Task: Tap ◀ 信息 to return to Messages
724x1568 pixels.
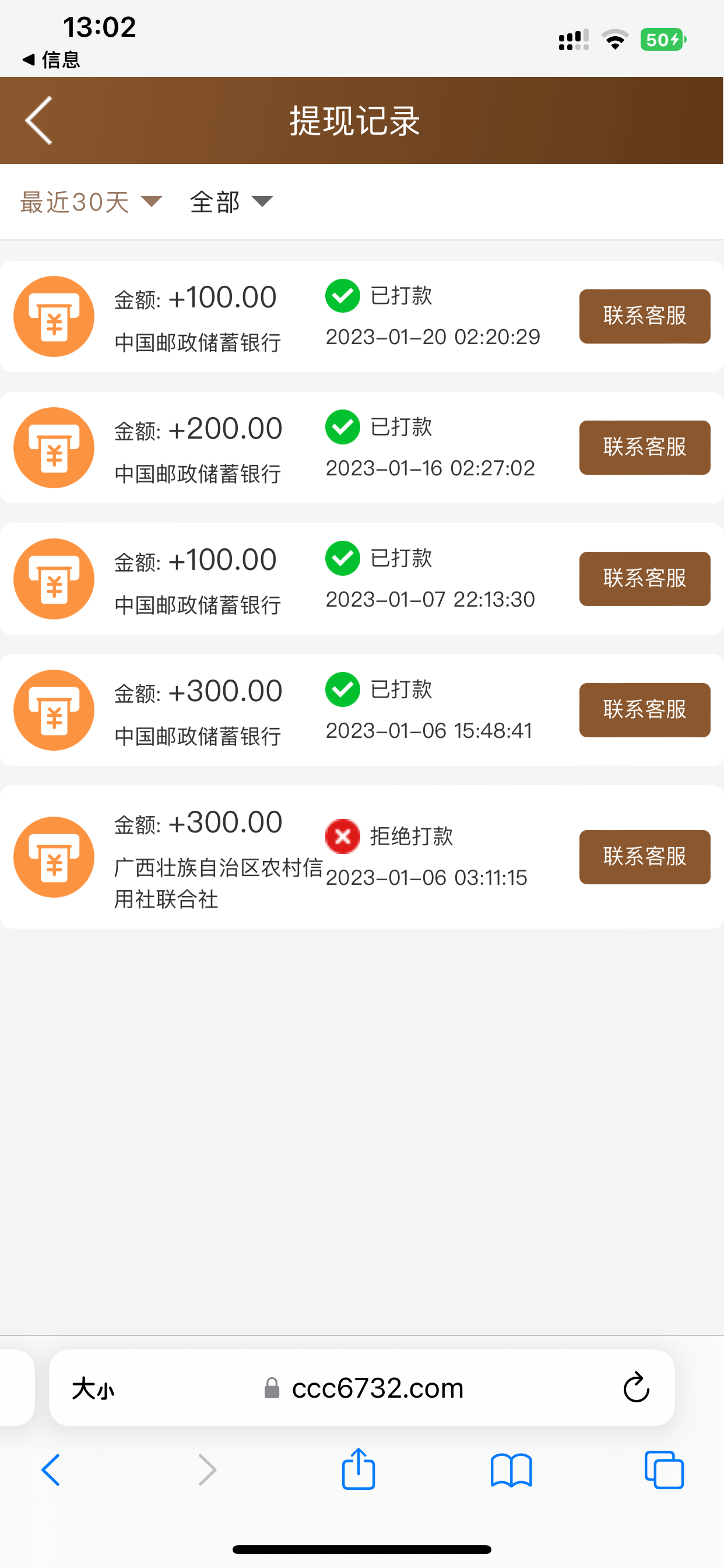Action: pos(51,60)
